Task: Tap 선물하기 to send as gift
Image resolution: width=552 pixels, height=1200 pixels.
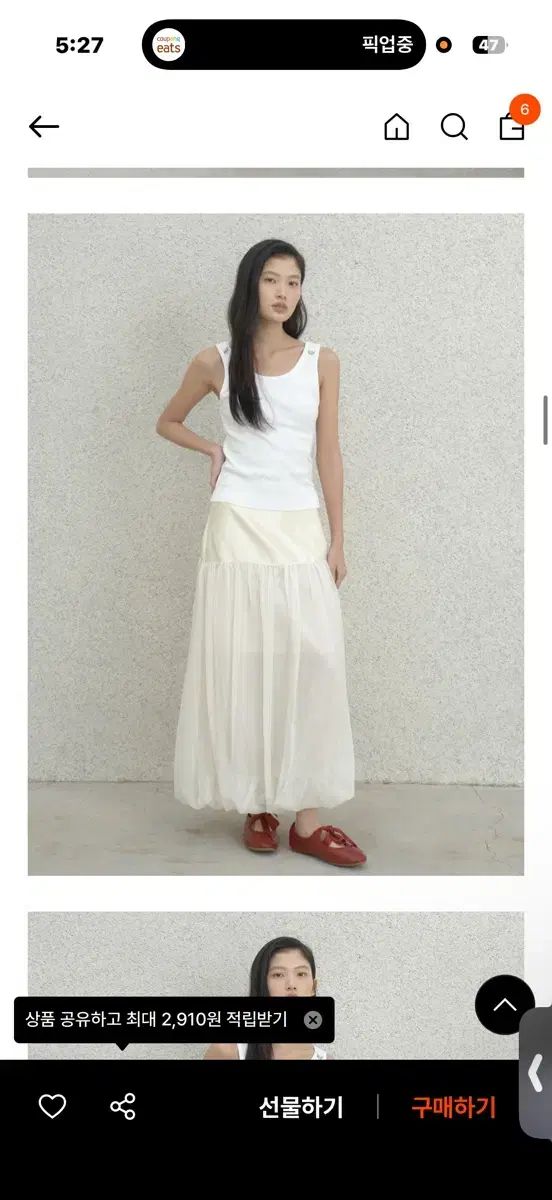Action: [301, 1107]
